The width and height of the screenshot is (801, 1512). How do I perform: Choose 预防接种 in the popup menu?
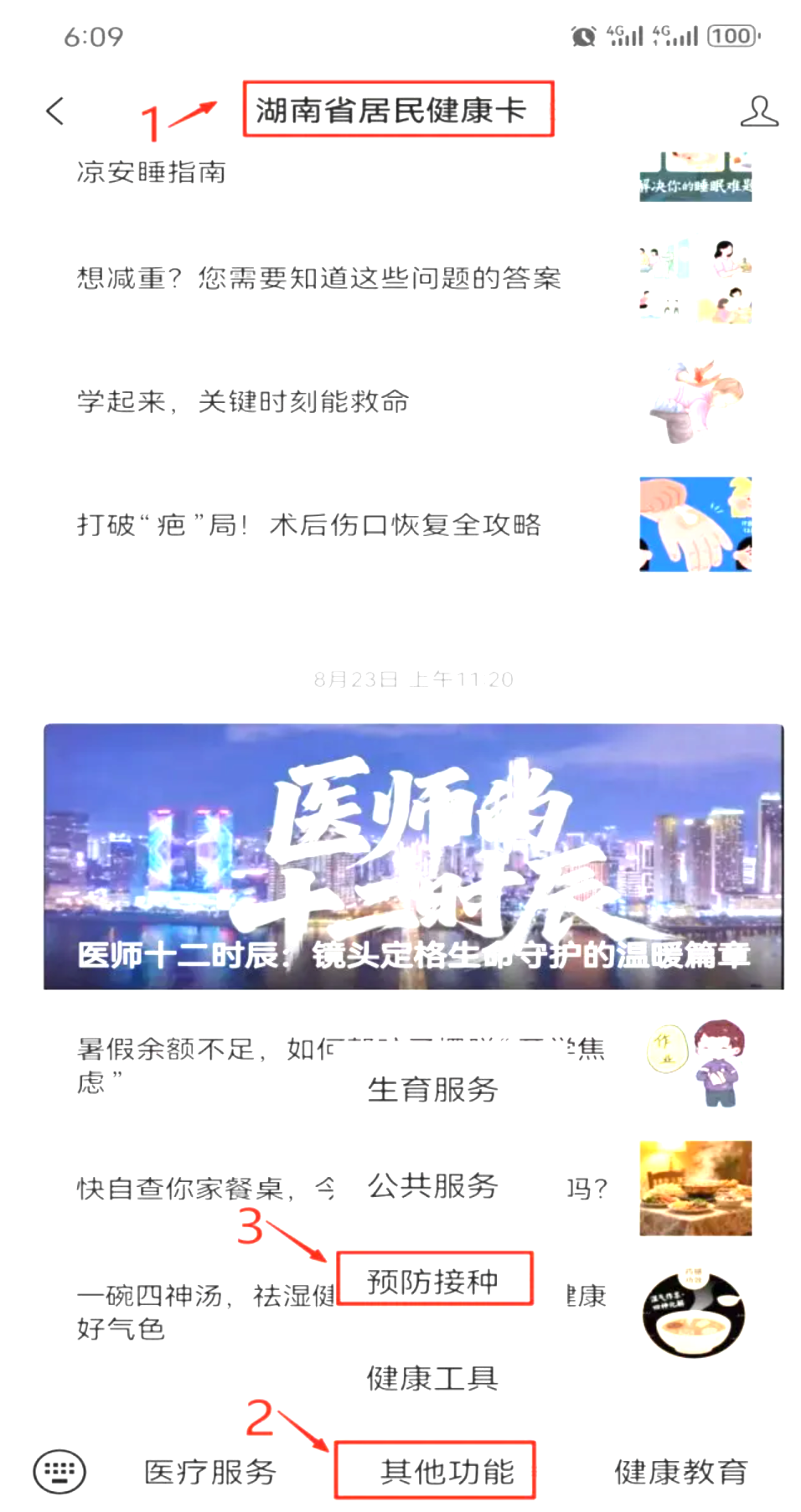point(432,1281)
